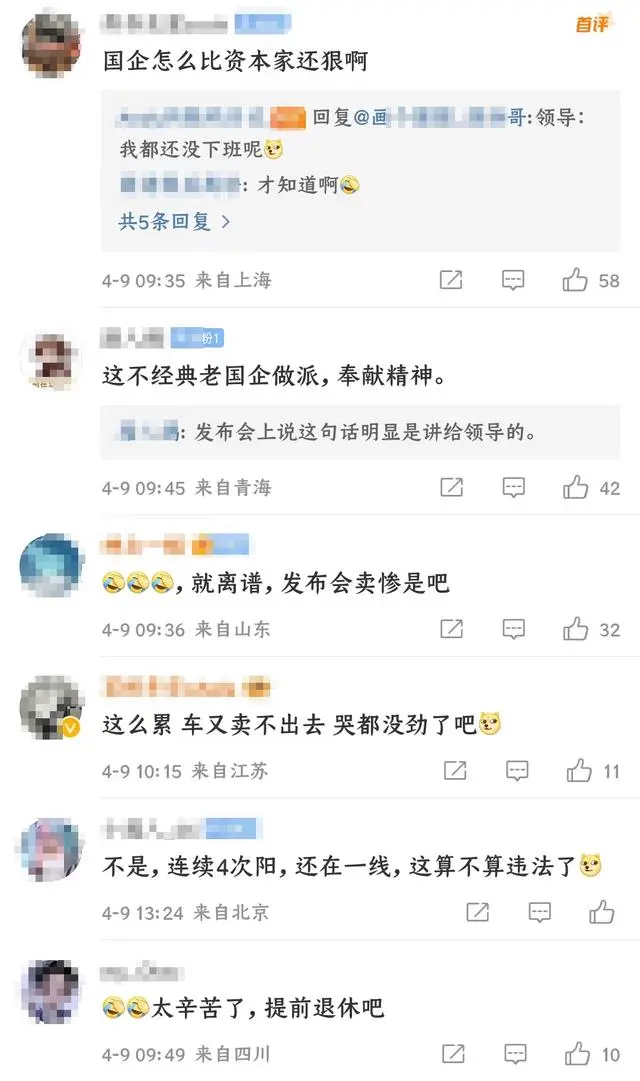This screenshot has width=640, height=1081.
Task: Comment on the post from 江苏
Action: click(x=517, y=771)
